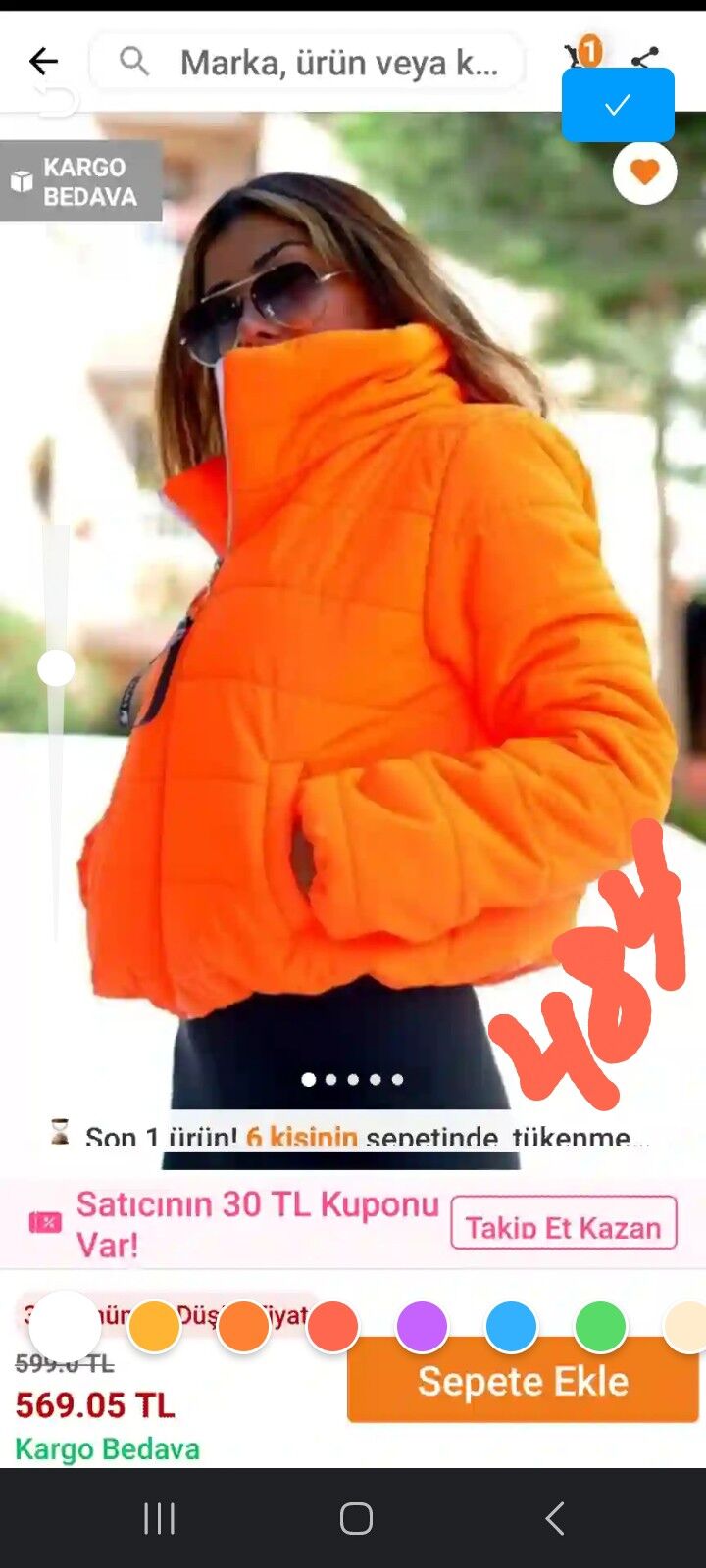Toggle the orange heart favorite button
The width and height of the screenshot is (706, 1568).
[644, 173]
